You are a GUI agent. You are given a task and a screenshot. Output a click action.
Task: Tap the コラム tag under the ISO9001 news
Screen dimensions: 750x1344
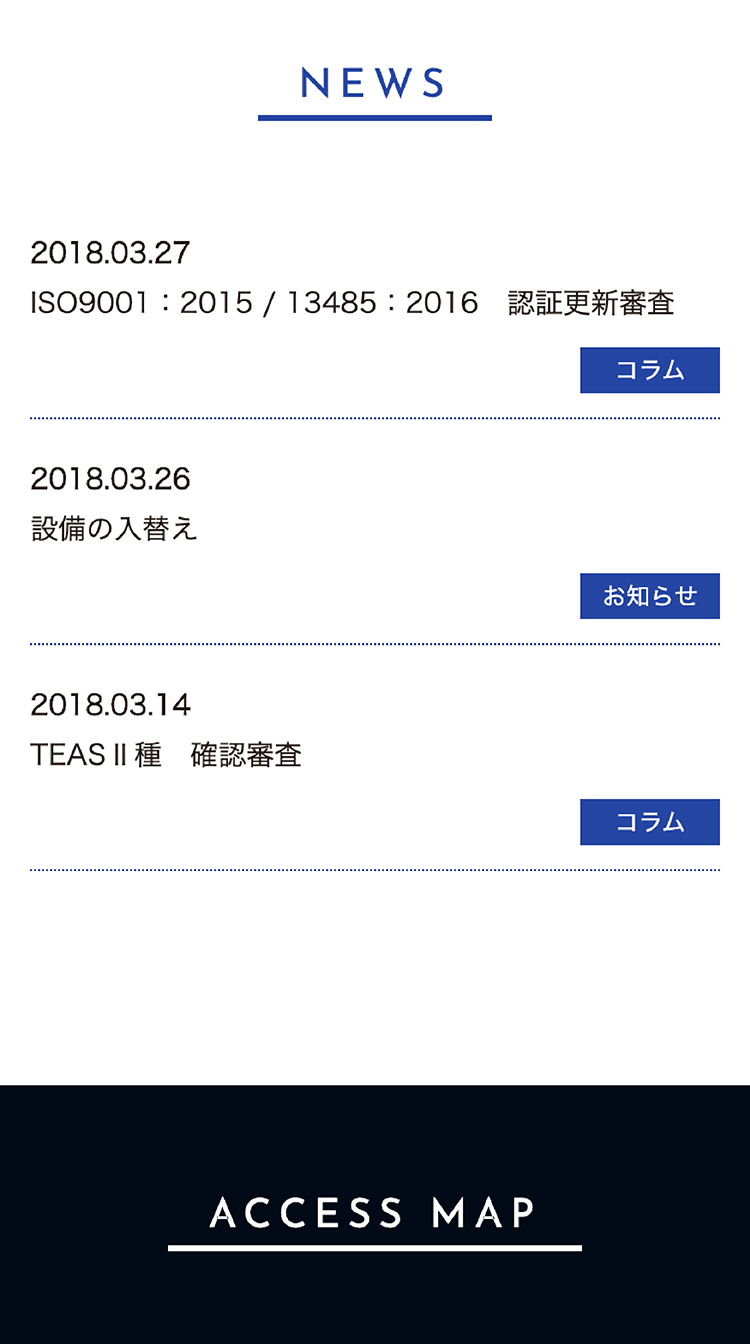point(649,370)
